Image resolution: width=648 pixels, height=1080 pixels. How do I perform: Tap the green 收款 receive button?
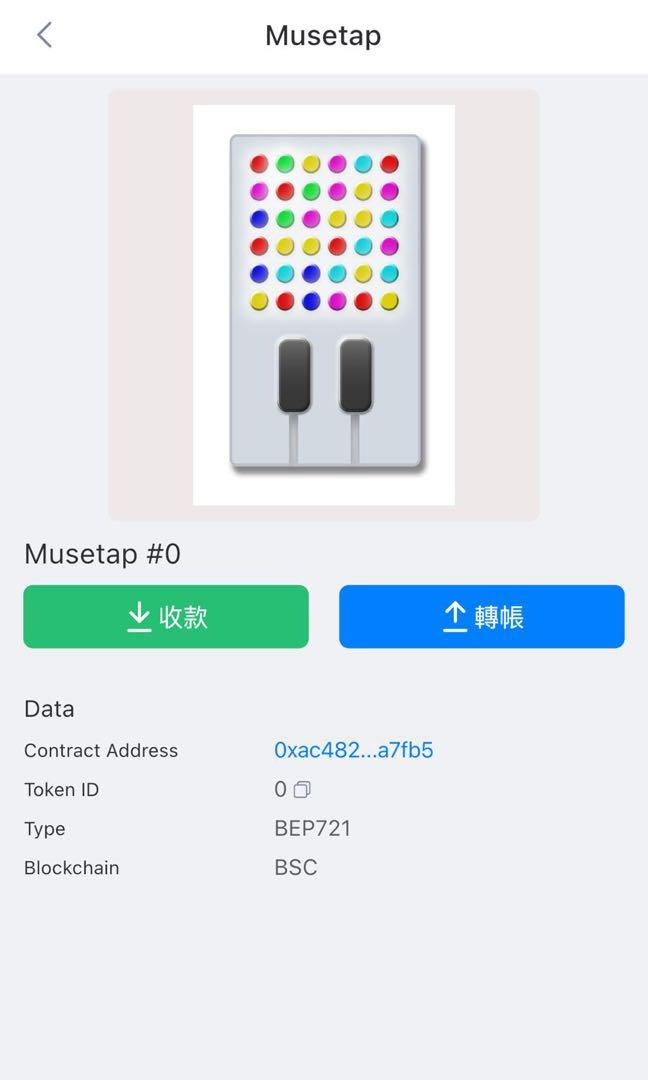(166, 617)
